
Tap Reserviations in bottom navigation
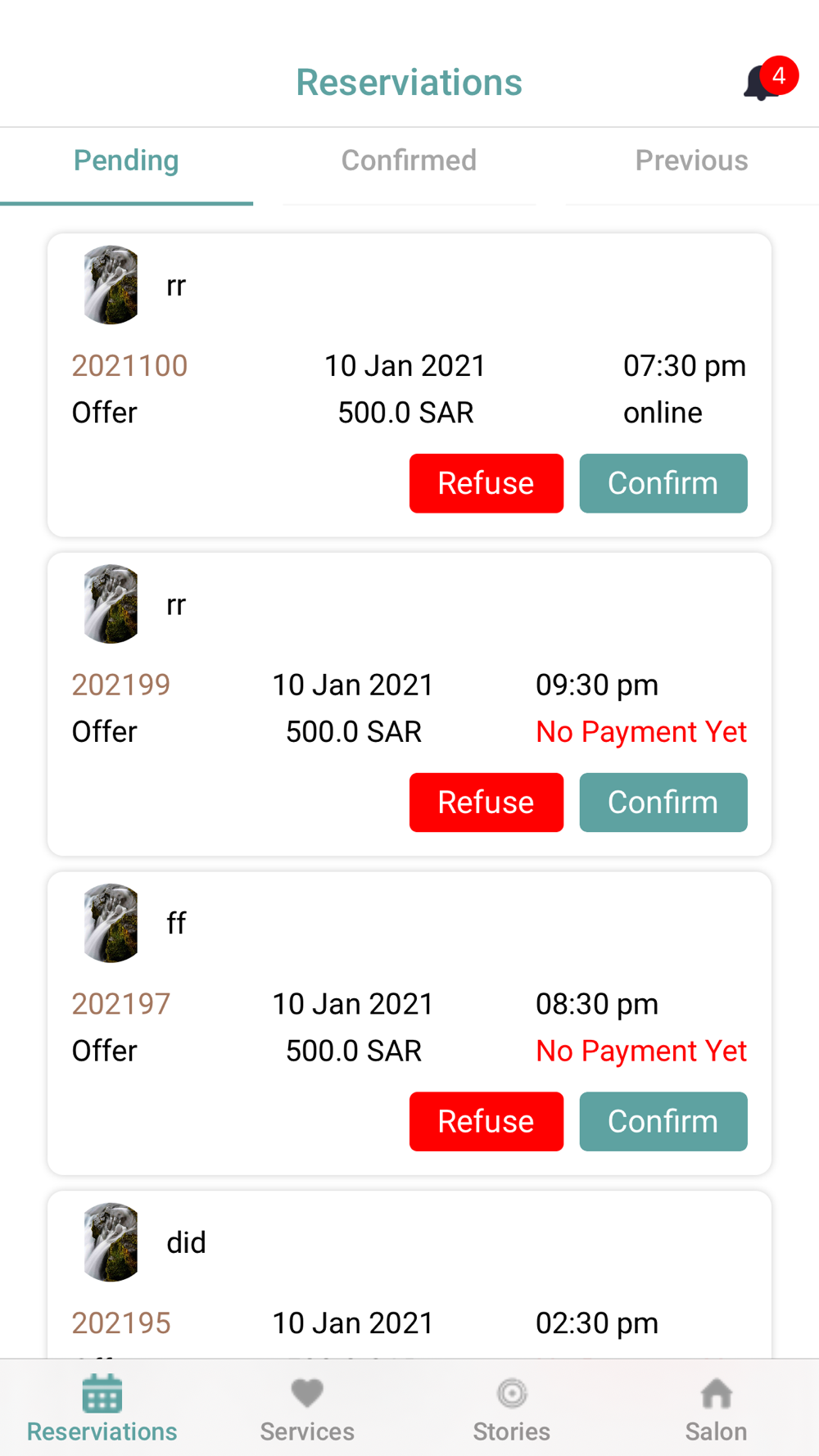(102, 1409)
